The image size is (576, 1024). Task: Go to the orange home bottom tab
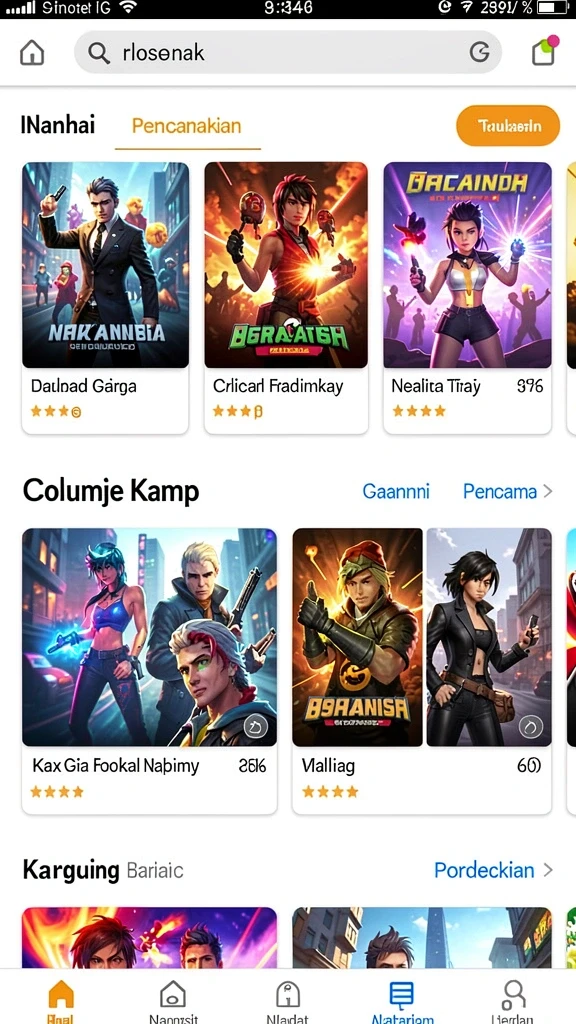[x=61, y=1000]
